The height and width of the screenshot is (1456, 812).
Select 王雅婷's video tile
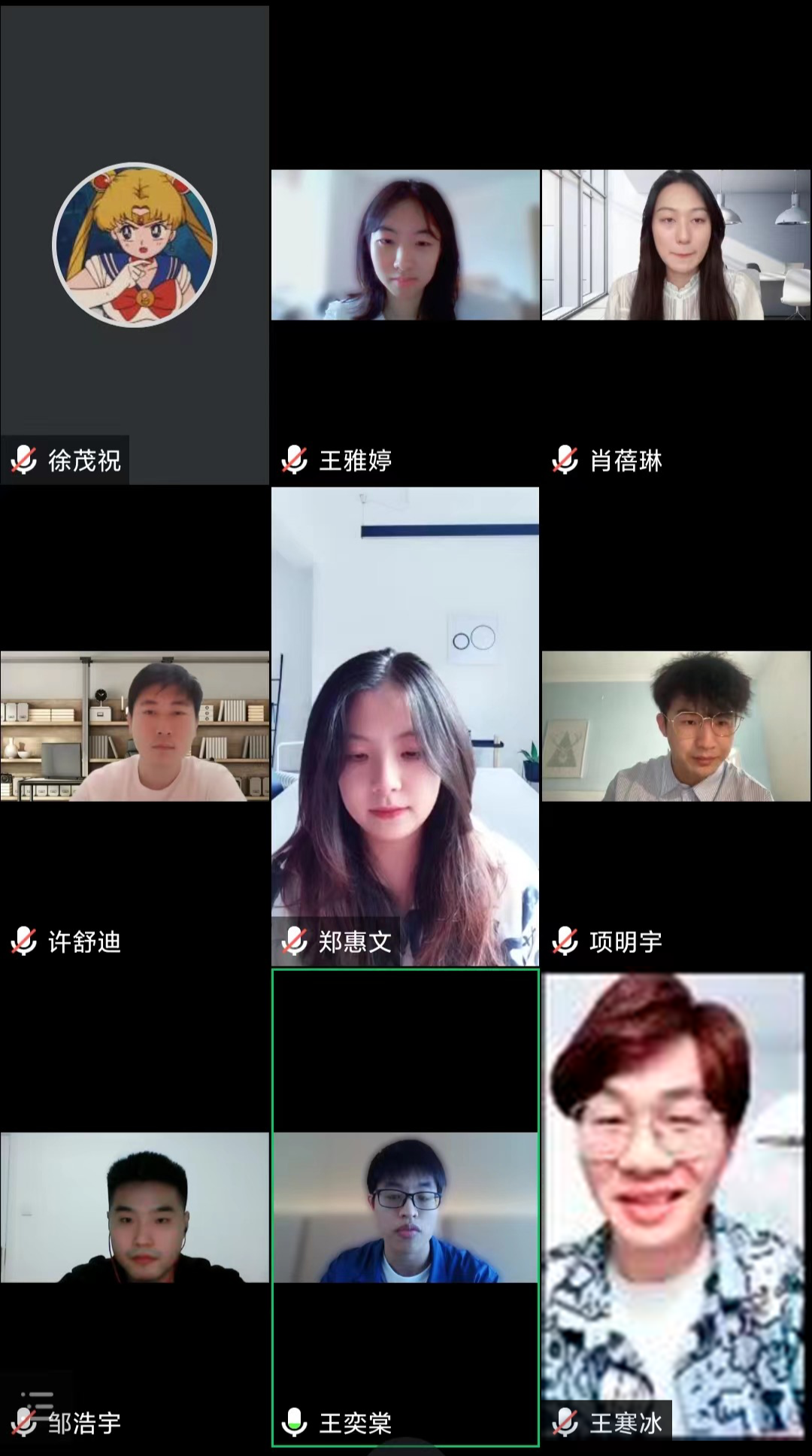tap(405, 245)
